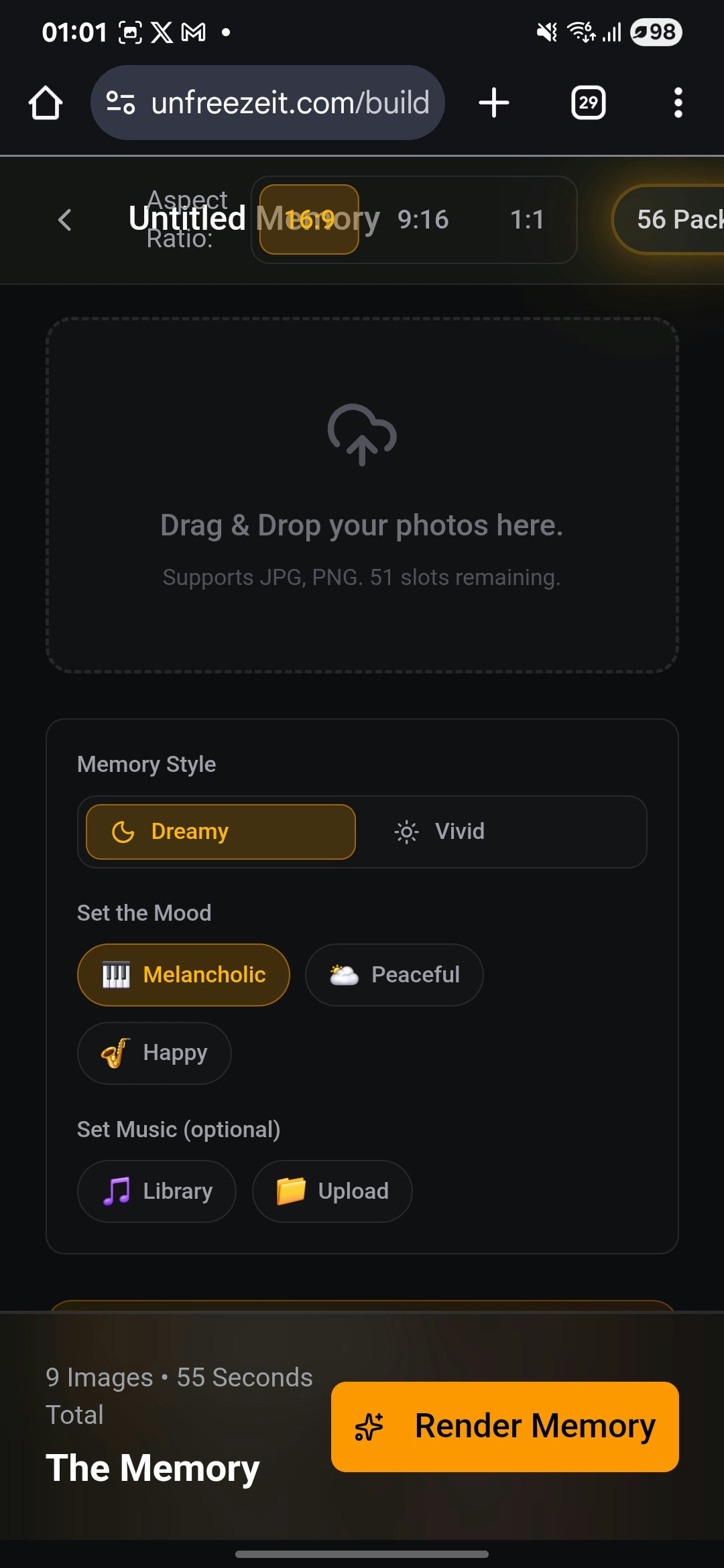Select the 9:16 aspect ratio

click(x=422, y=219)
